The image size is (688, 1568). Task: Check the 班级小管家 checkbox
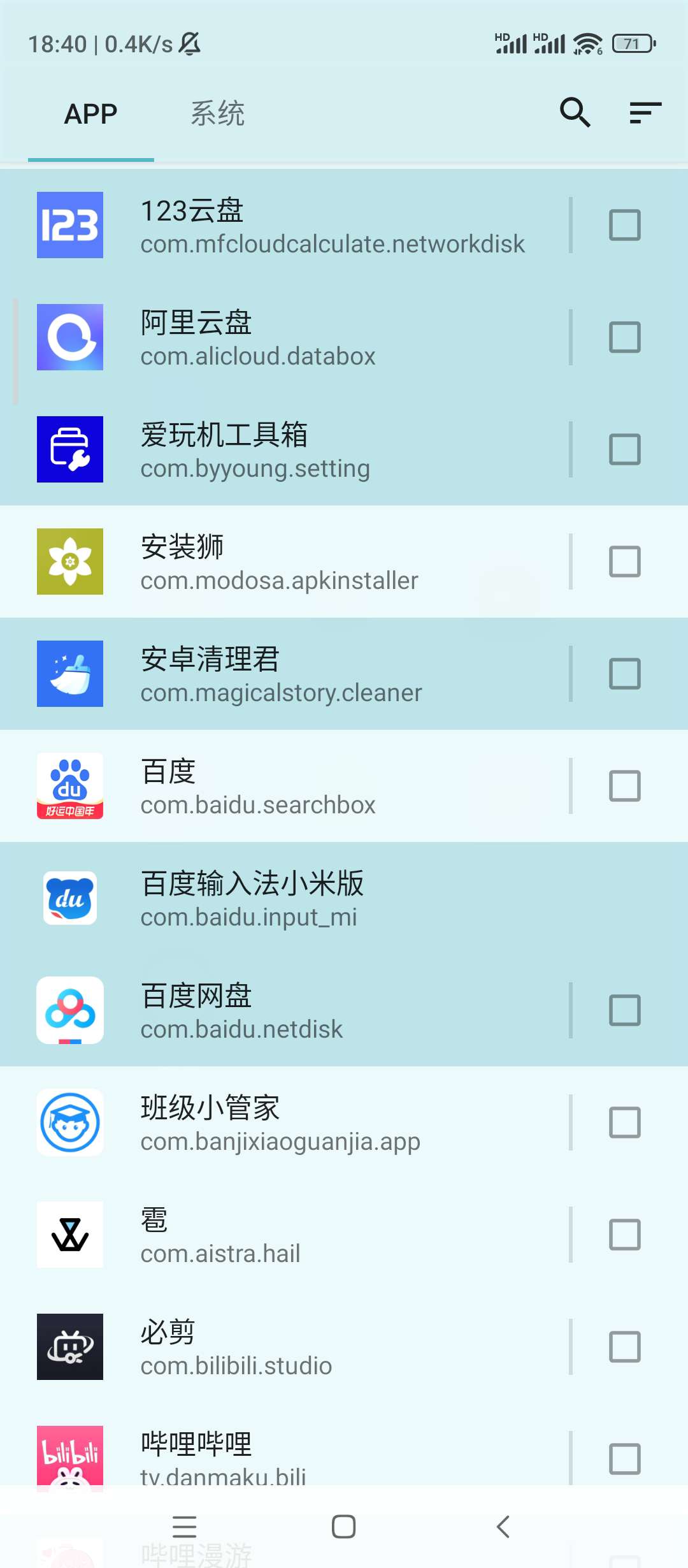coord(625,1122)
